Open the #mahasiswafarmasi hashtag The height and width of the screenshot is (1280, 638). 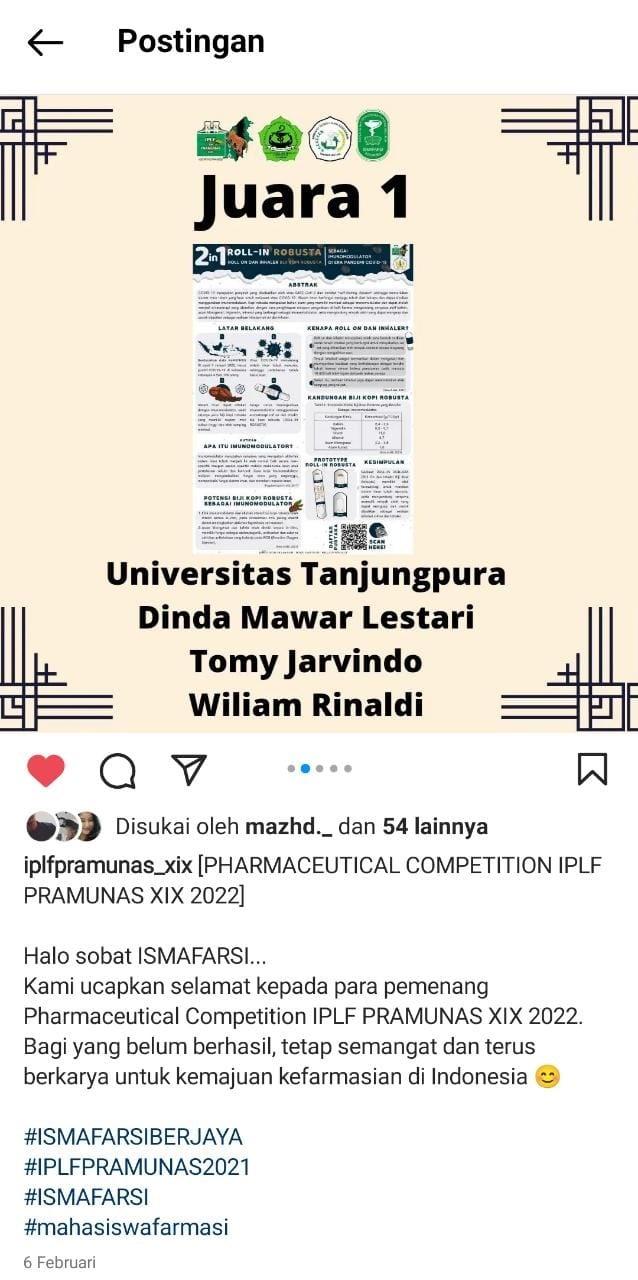[x=126, y=1226]
